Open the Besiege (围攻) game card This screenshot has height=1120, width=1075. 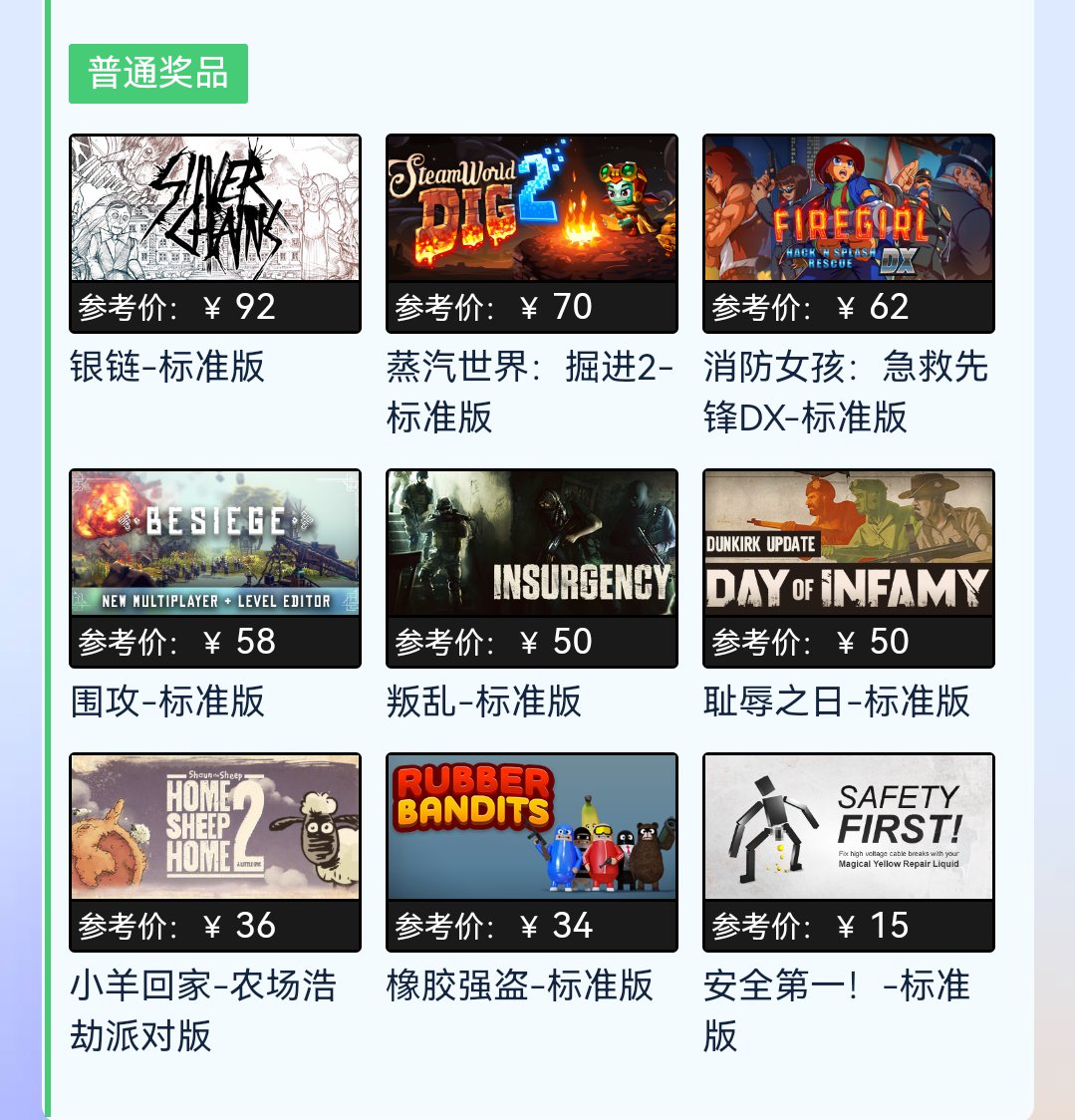pyautogui.click(x=214, y=543)
